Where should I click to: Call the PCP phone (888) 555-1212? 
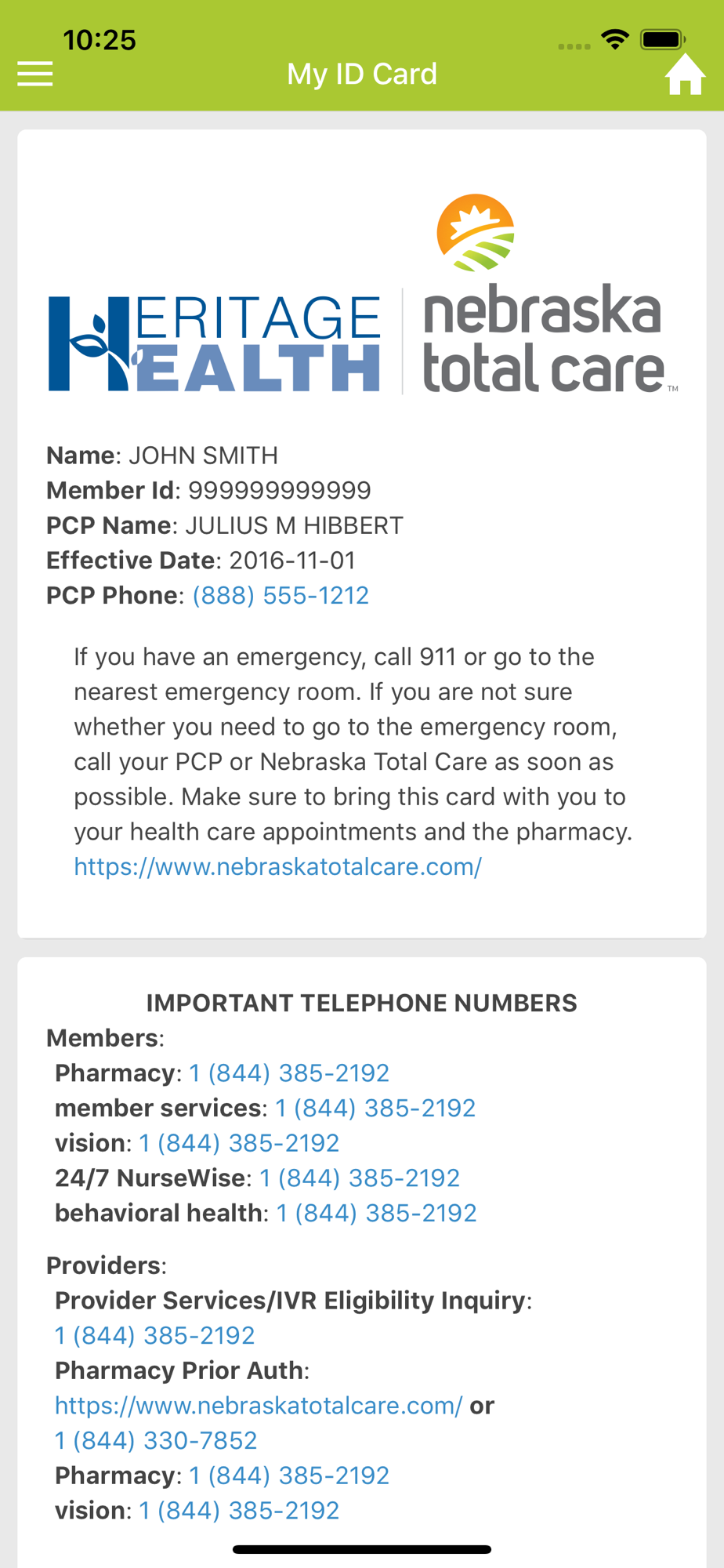[281, 595]
